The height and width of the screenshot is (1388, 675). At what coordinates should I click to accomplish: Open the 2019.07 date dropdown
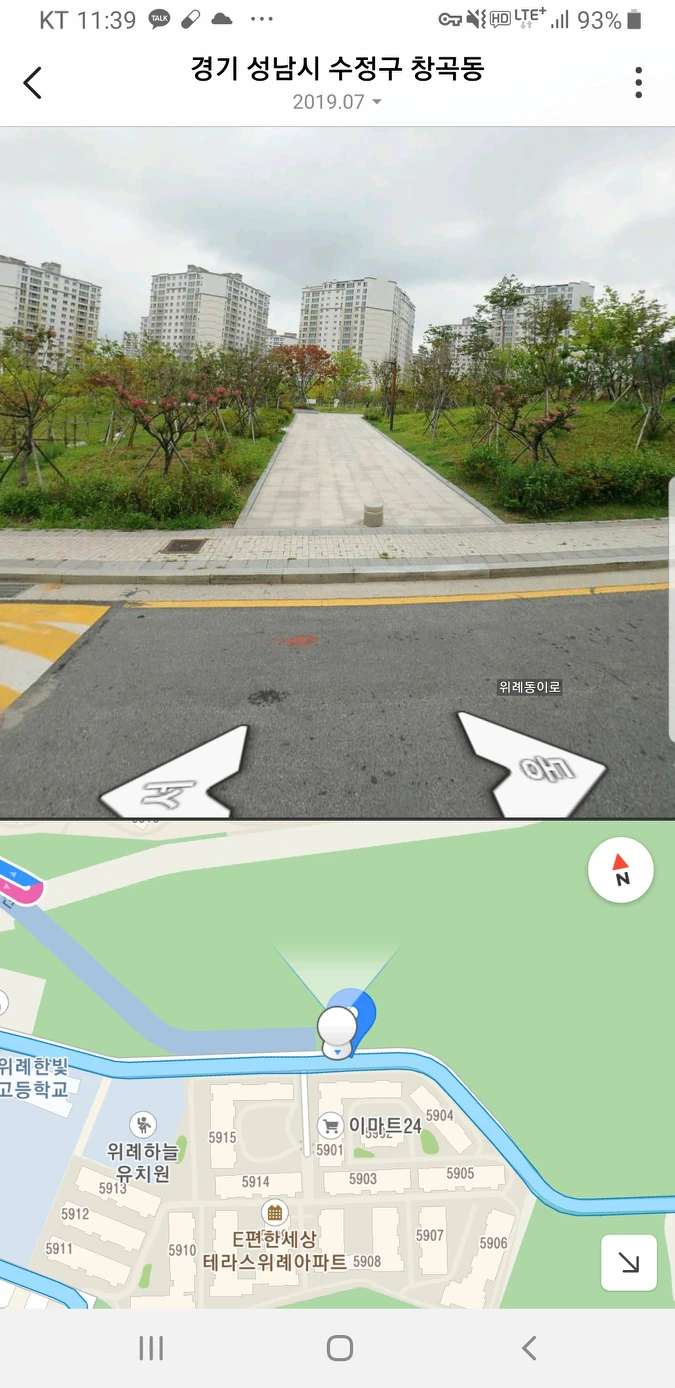coord(336,102)
